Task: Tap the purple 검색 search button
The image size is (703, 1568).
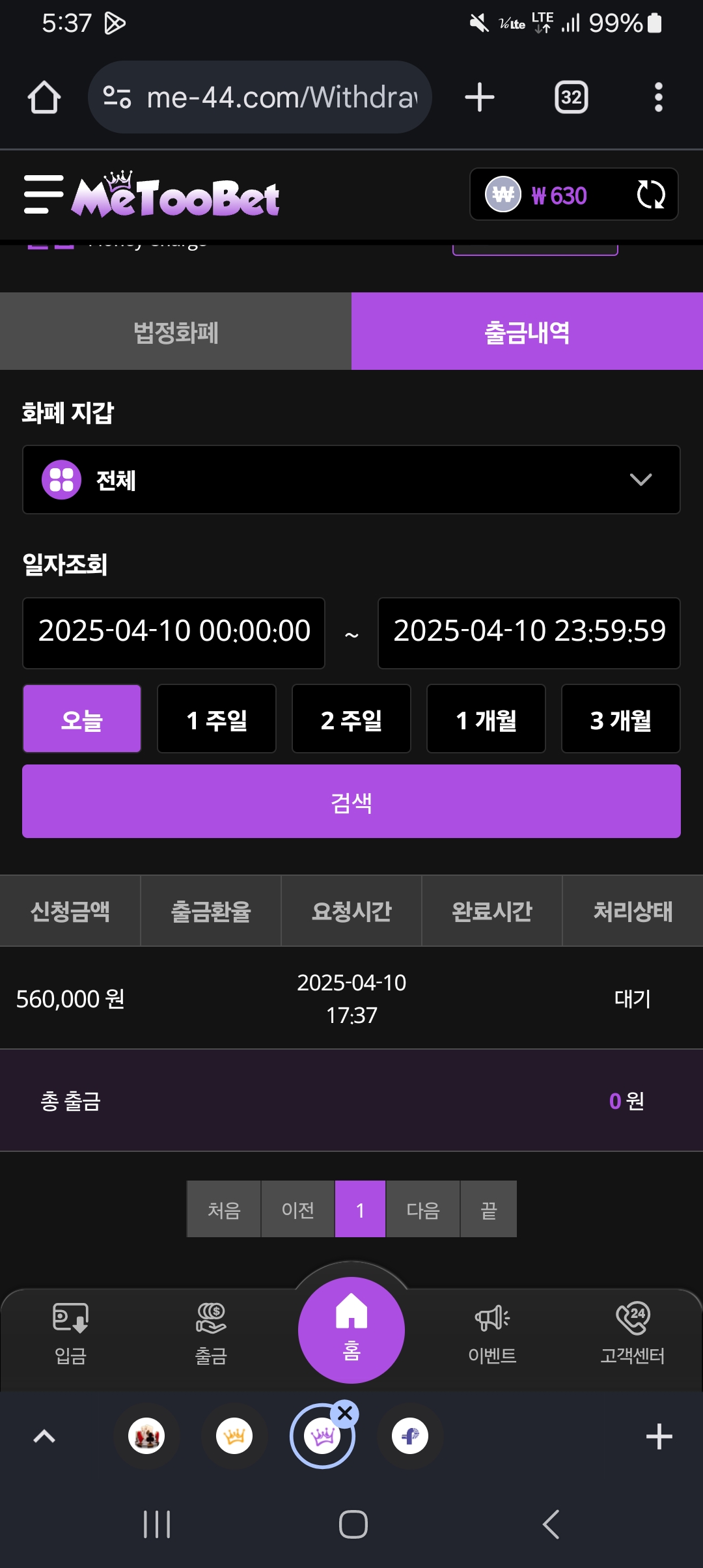Action: click(x=351, y=802)
